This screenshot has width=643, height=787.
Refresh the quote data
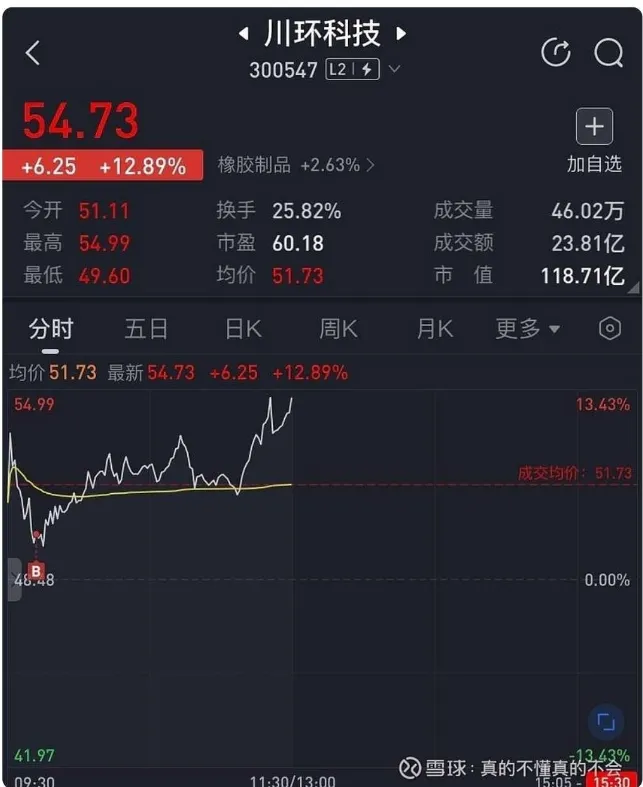[555, 53]
